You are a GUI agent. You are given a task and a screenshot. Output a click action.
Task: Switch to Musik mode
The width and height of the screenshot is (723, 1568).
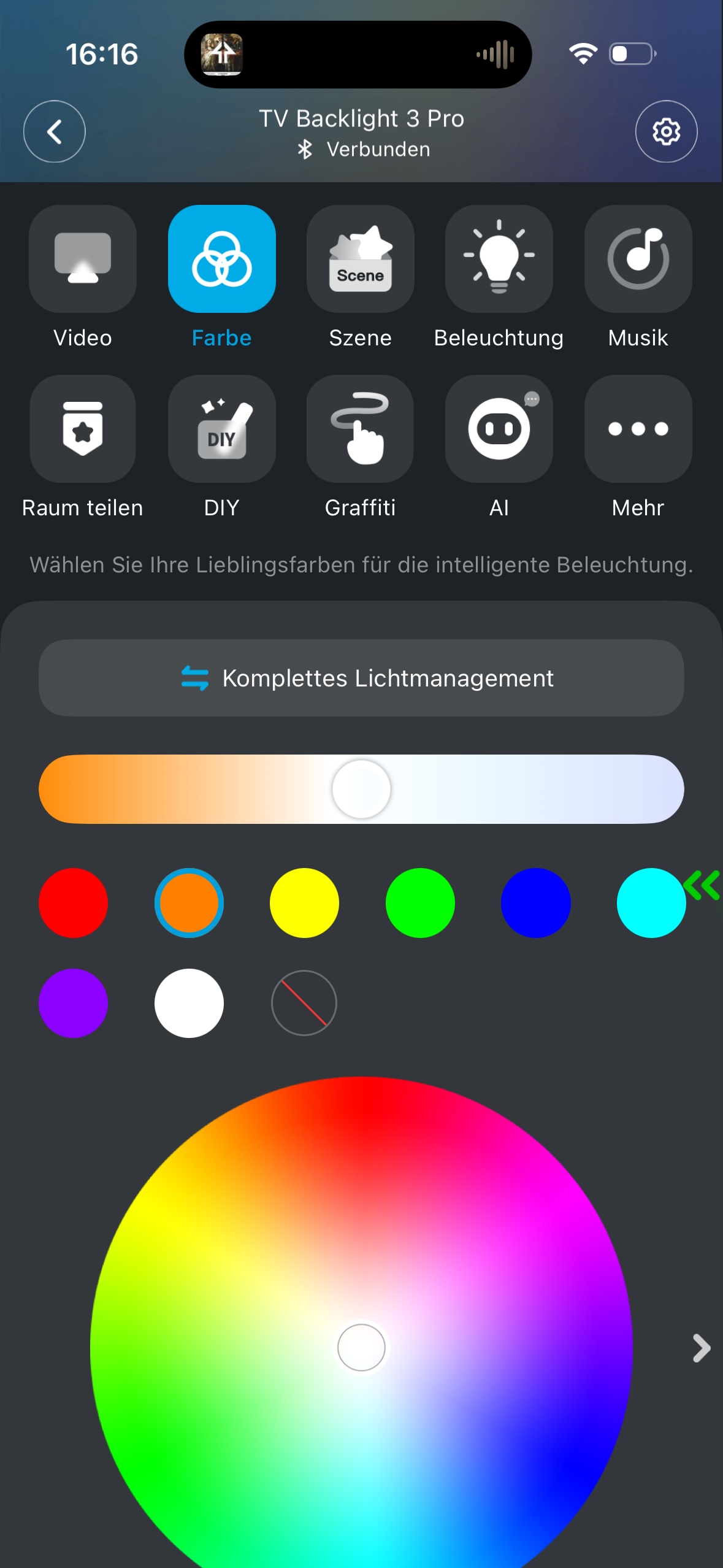(x=638, y=259)
